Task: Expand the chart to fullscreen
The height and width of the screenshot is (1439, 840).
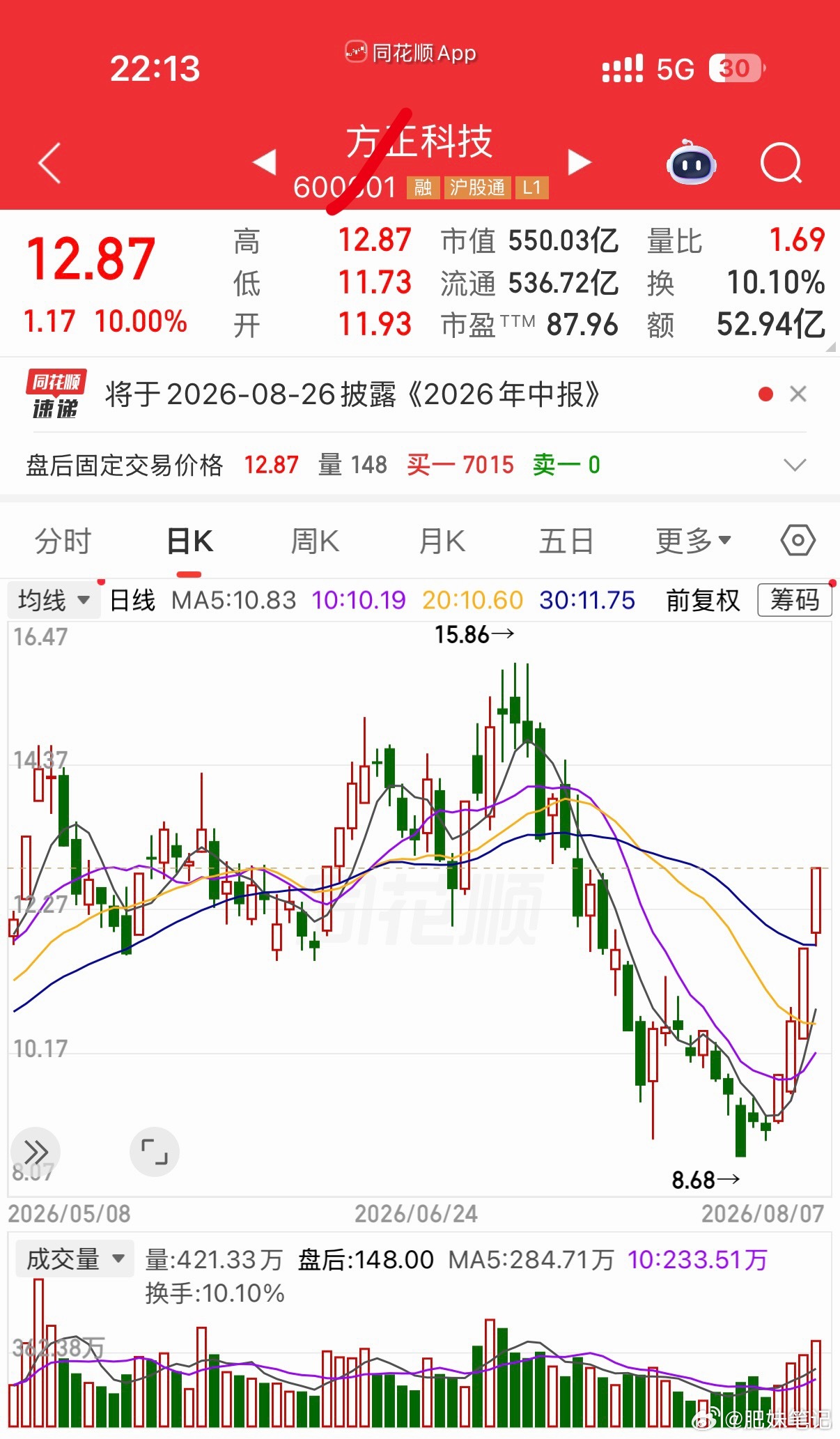Action: (155, 1152)
